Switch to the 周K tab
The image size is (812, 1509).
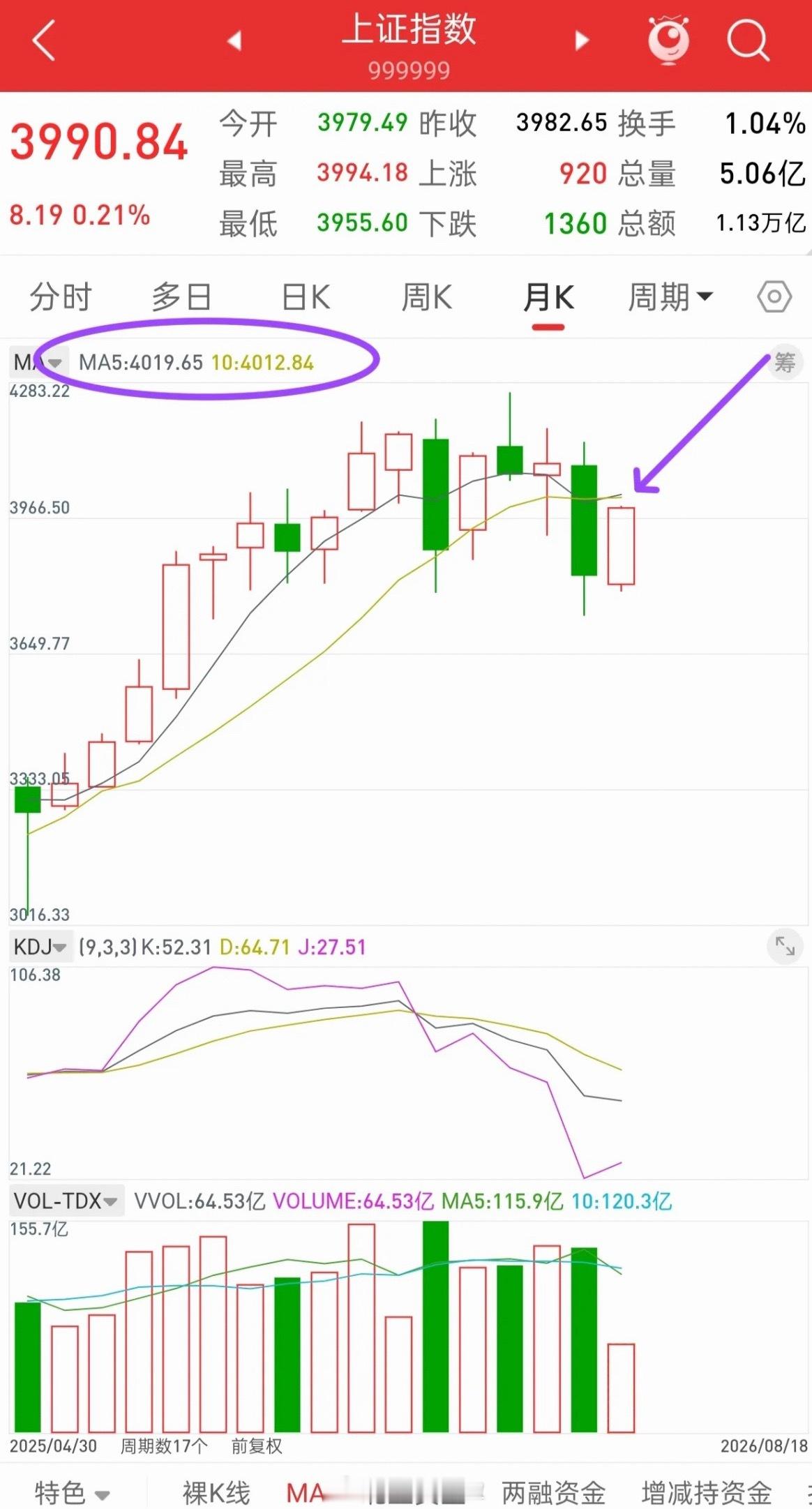(427, 298)
